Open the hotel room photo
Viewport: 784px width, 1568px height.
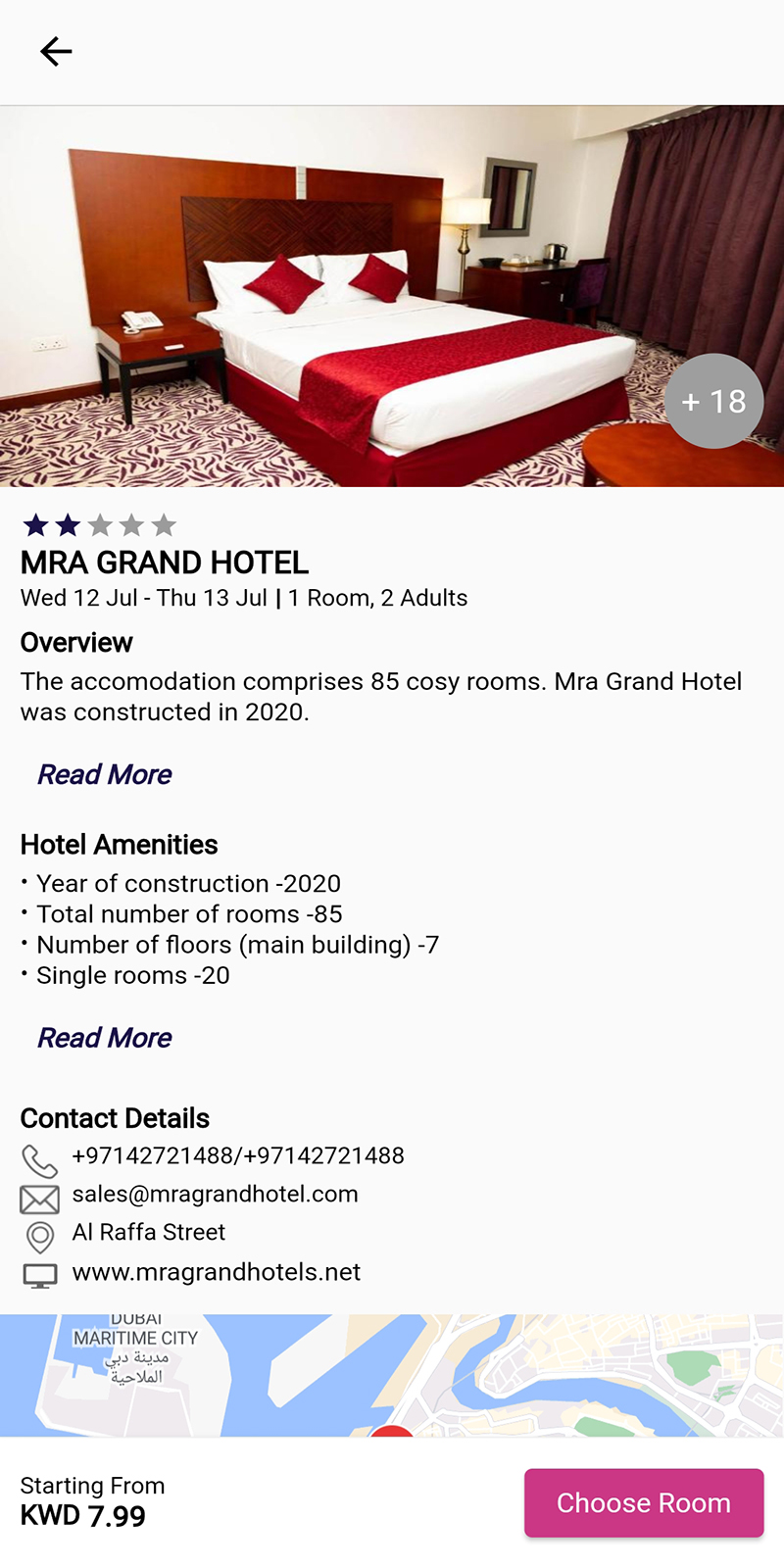click(x=392, y=296)
